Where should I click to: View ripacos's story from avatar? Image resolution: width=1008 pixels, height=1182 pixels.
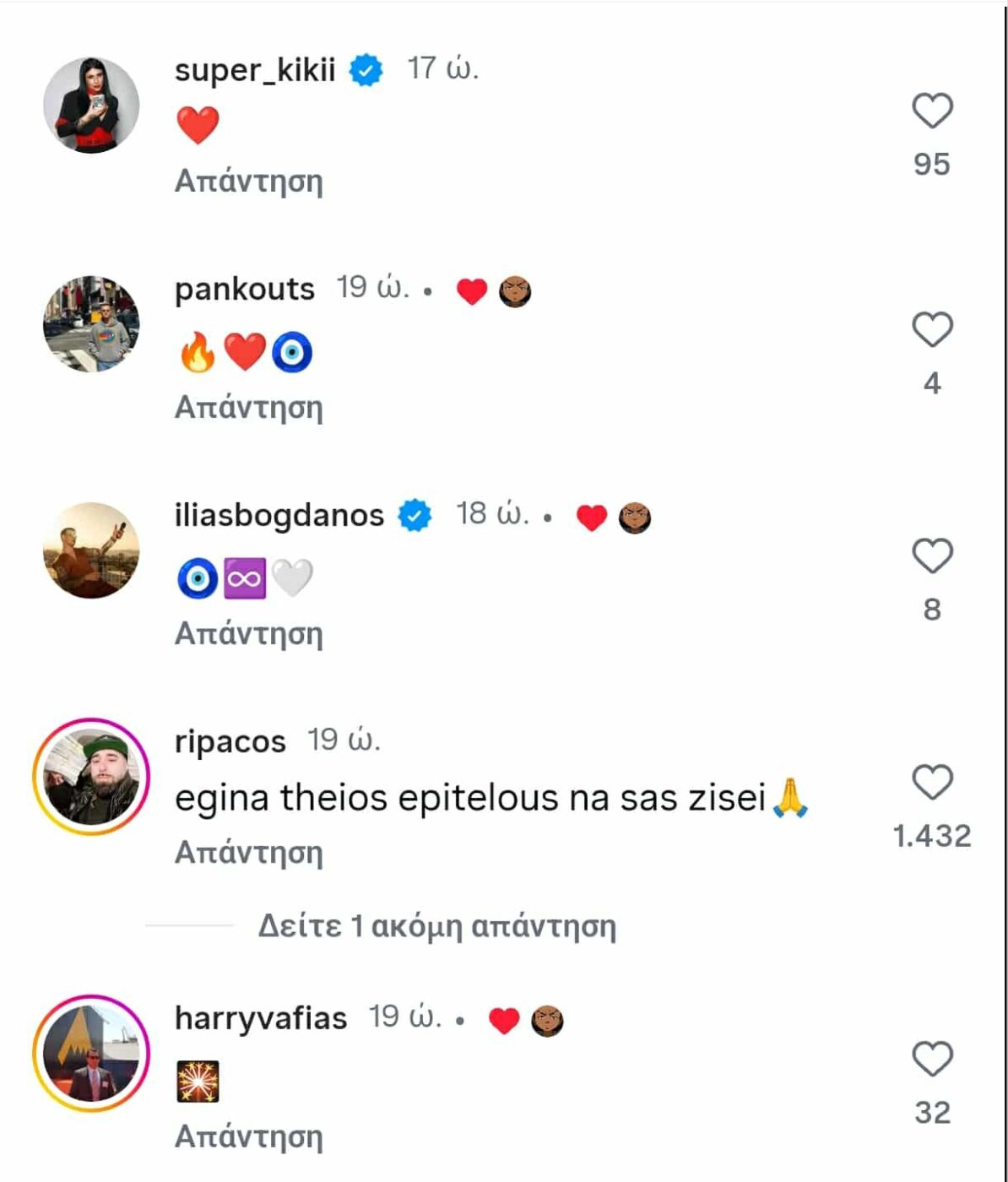91,777
